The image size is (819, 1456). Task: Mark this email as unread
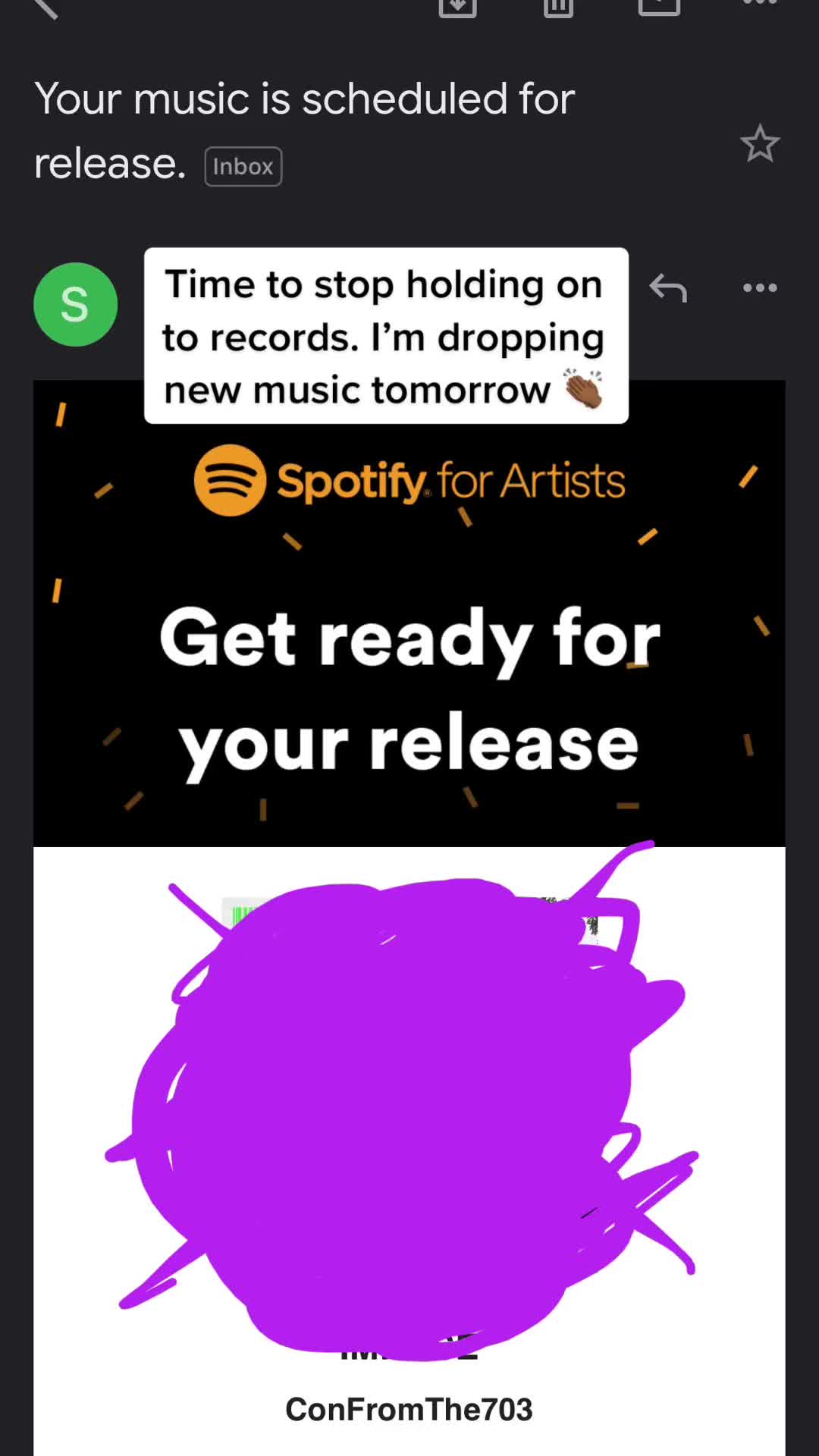coord(659,6)
